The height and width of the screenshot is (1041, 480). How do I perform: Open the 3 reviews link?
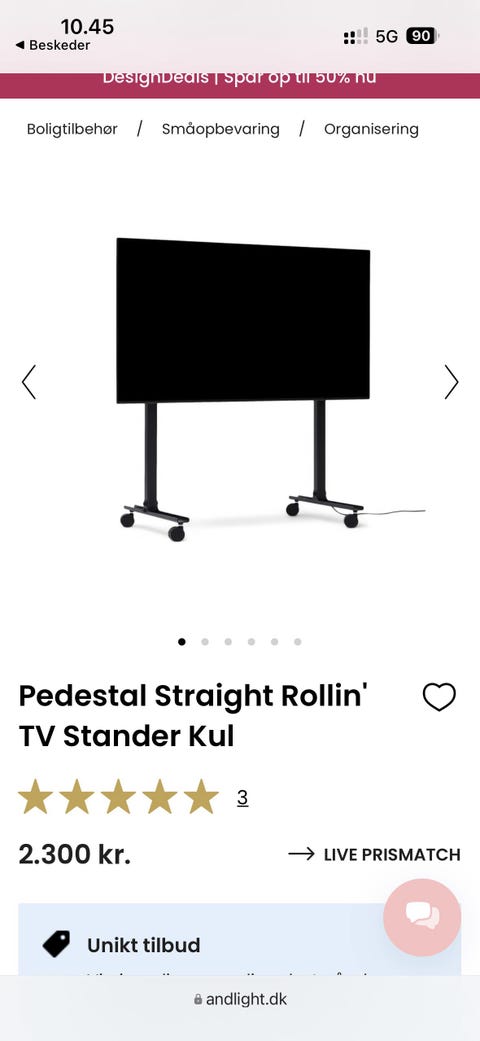coord(242,797)
